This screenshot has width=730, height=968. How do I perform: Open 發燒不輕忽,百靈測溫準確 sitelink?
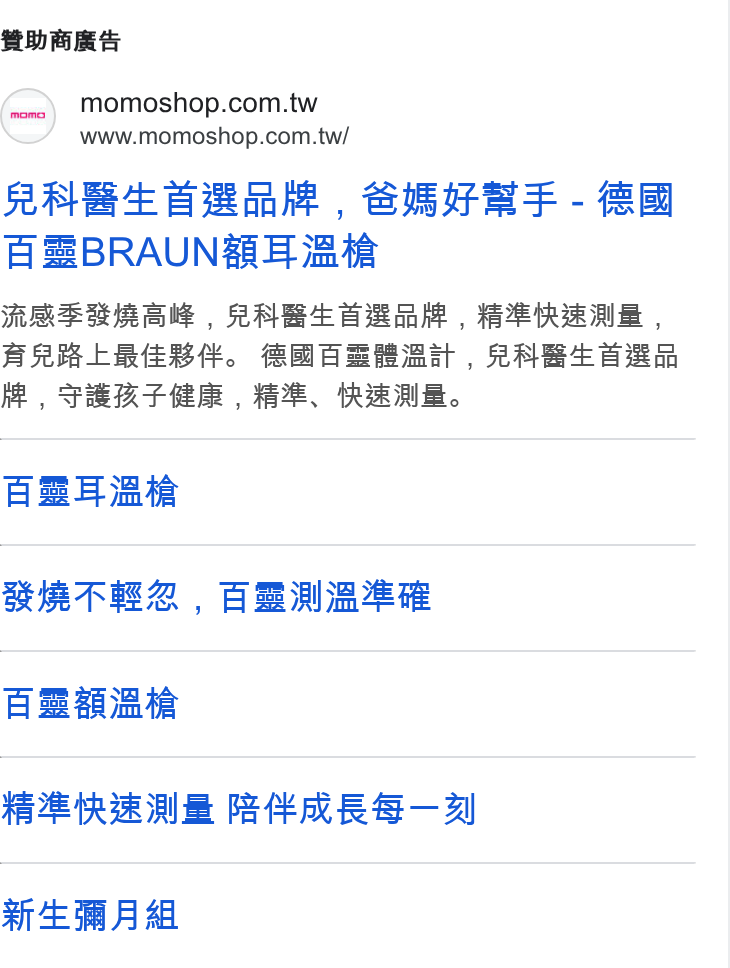click(216, 597)
